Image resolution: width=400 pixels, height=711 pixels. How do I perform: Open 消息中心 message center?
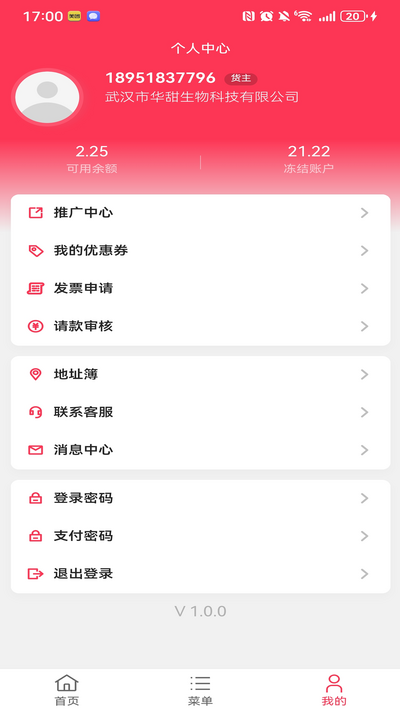coord(200,450)
